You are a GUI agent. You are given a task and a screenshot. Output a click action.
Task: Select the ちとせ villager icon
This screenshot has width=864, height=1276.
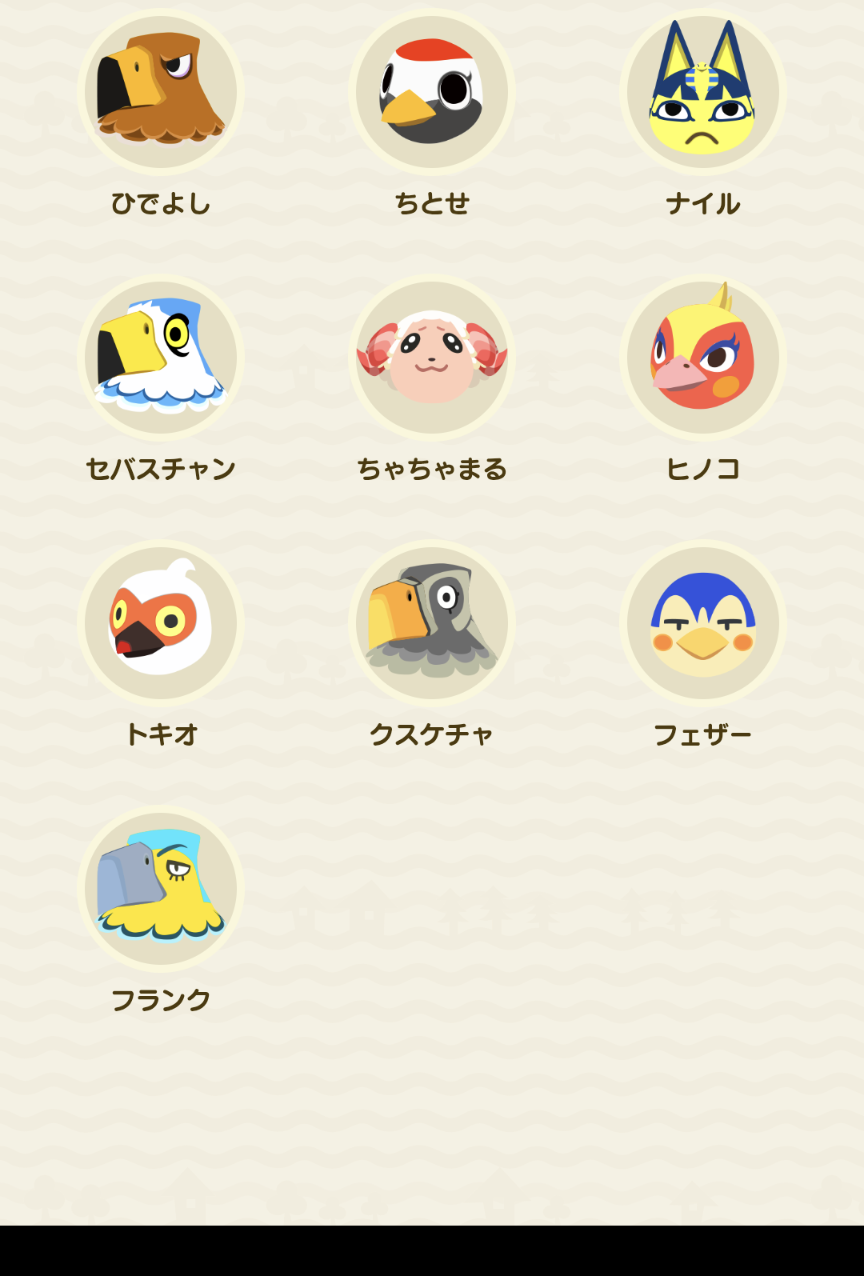(x=432, y=92)
